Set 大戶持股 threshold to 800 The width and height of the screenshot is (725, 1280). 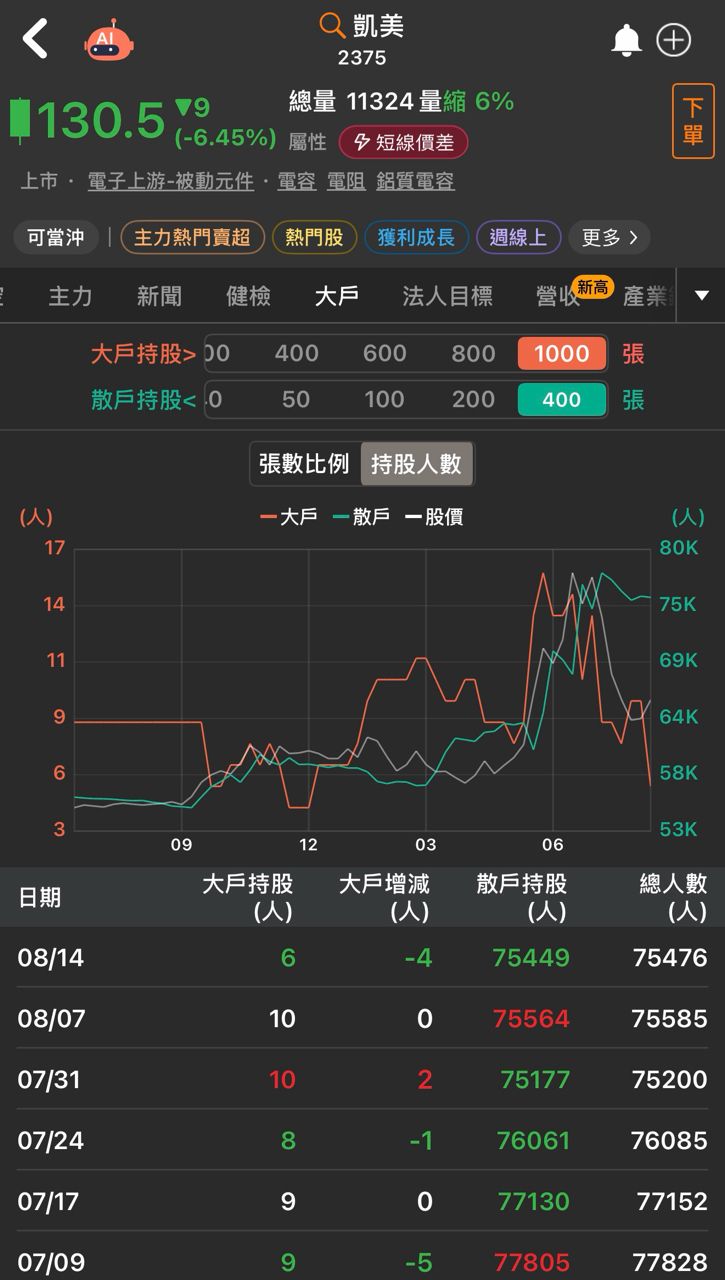[473, 353]
